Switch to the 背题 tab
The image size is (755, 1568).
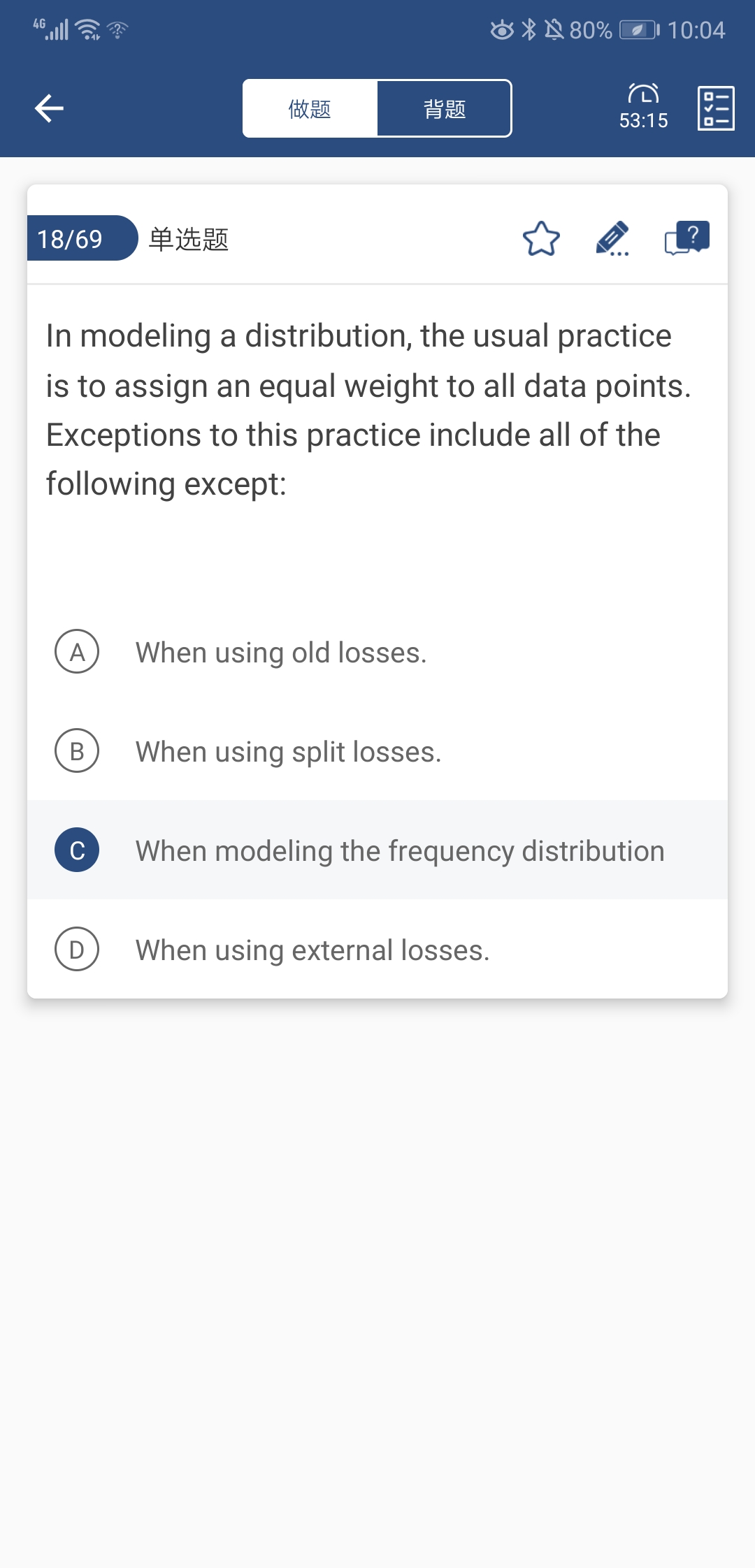coord(445,108)
